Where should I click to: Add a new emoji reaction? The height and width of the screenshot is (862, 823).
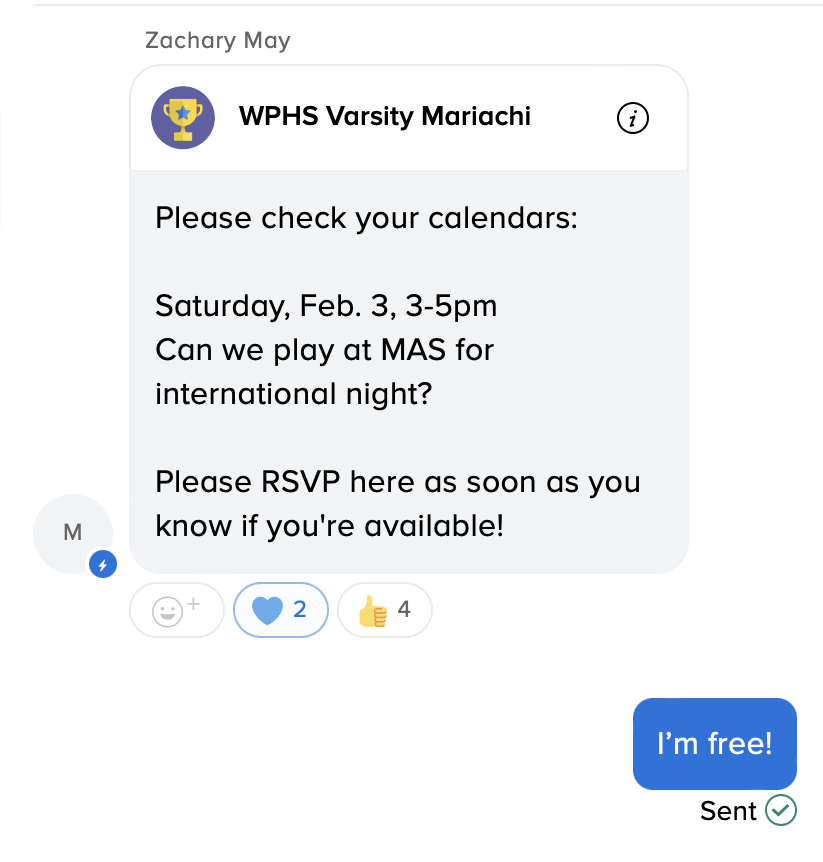pos(175,609)
